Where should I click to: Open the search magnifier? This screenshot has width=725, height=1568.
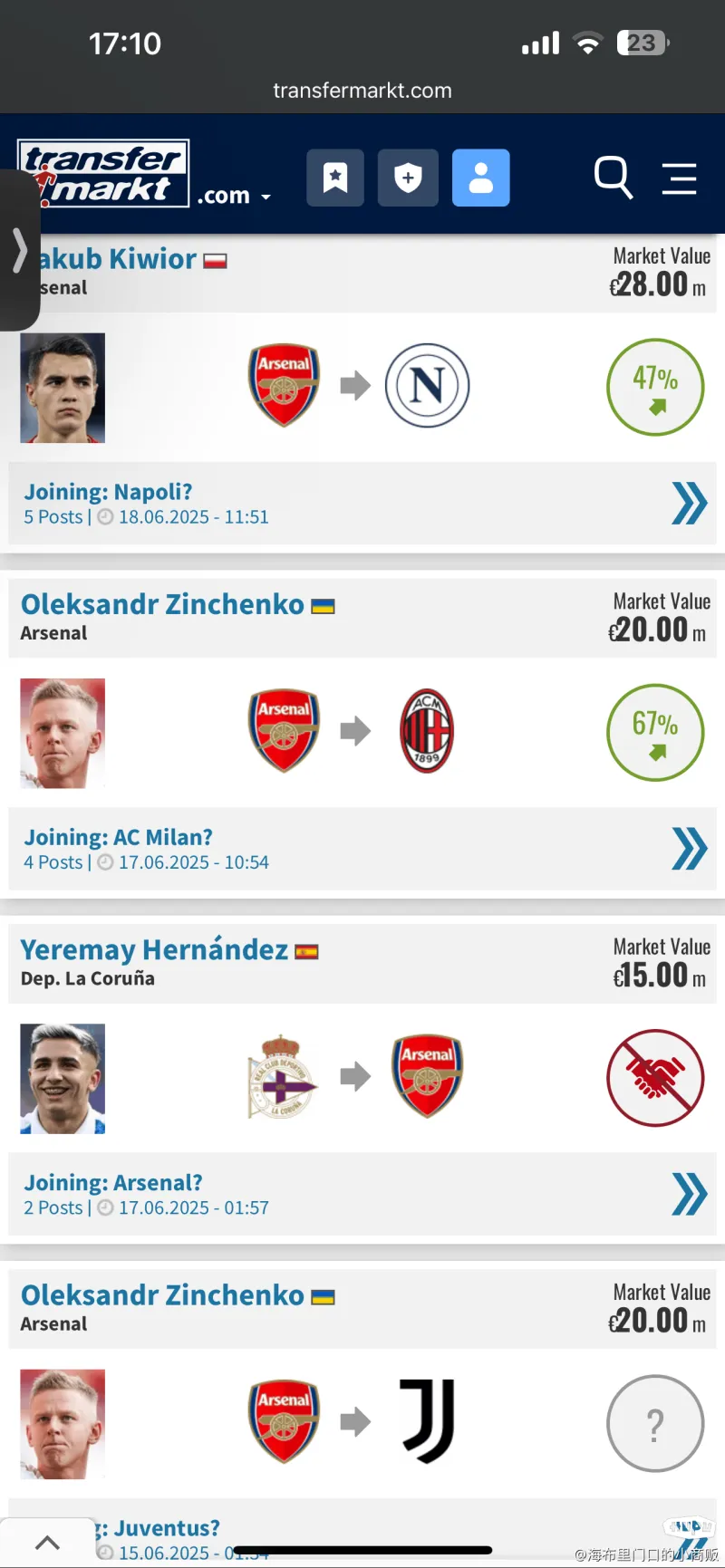tap(613, 177)
